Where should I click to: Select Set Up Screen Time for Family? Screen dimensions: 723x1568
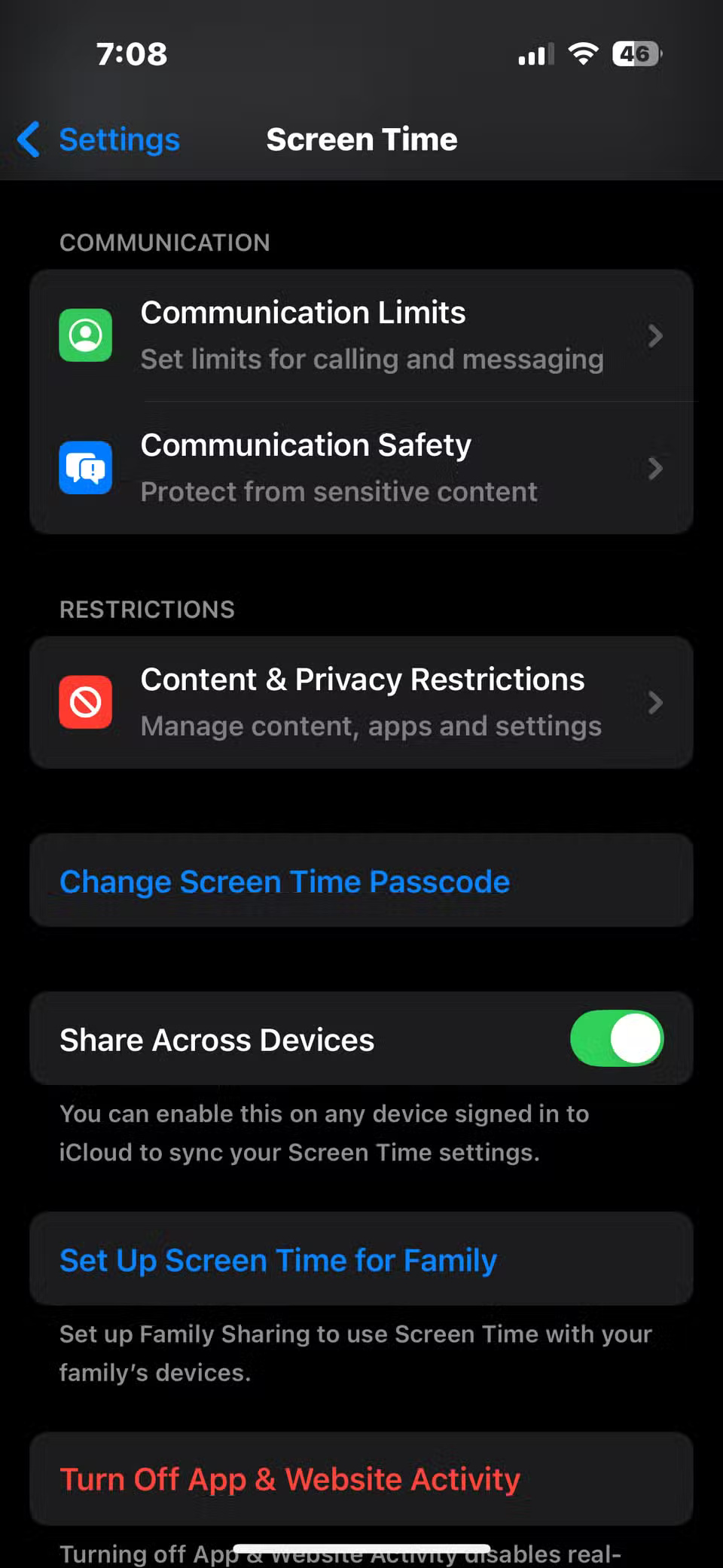coord(278,1260)
